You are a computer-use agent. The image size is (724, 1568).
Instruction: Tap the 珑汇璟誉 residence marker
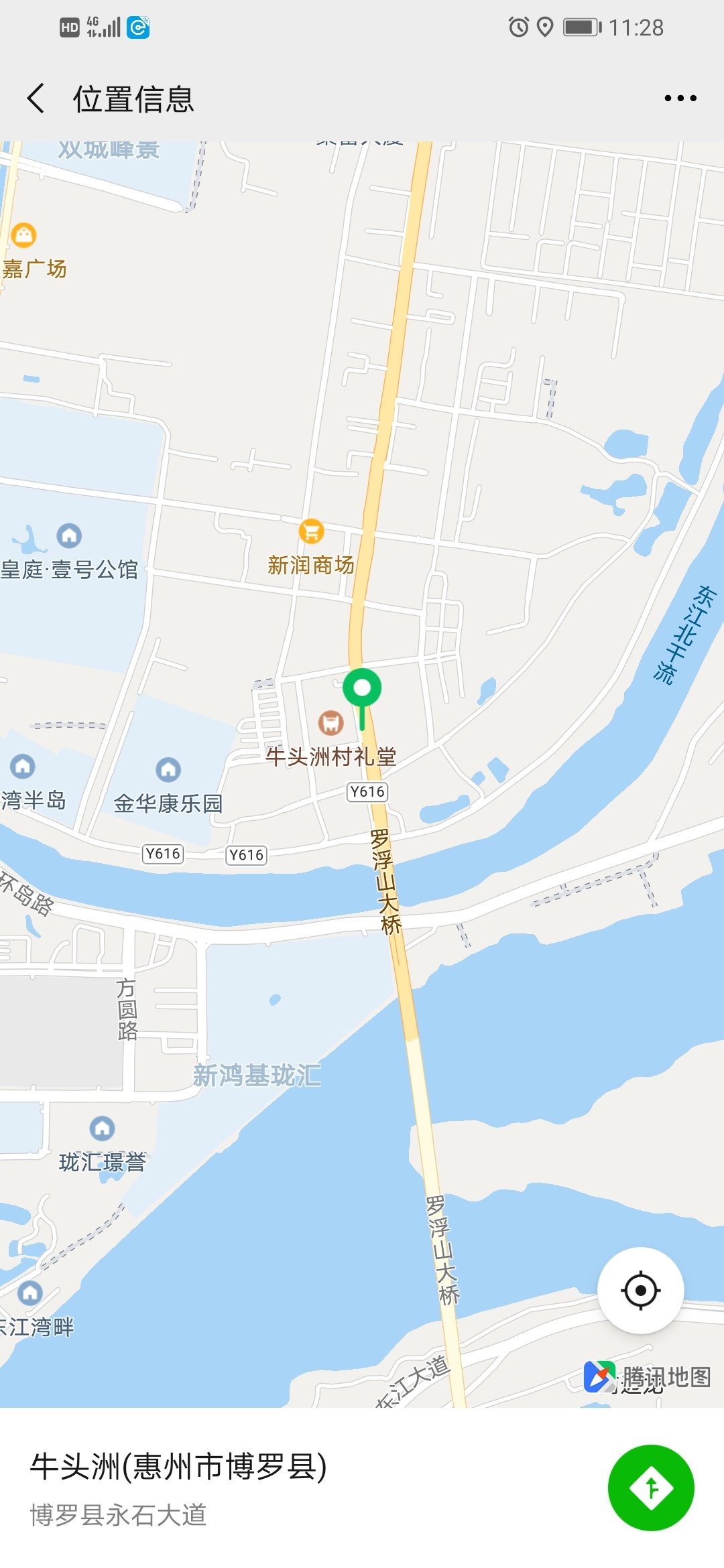click(x=102, y=1128)
